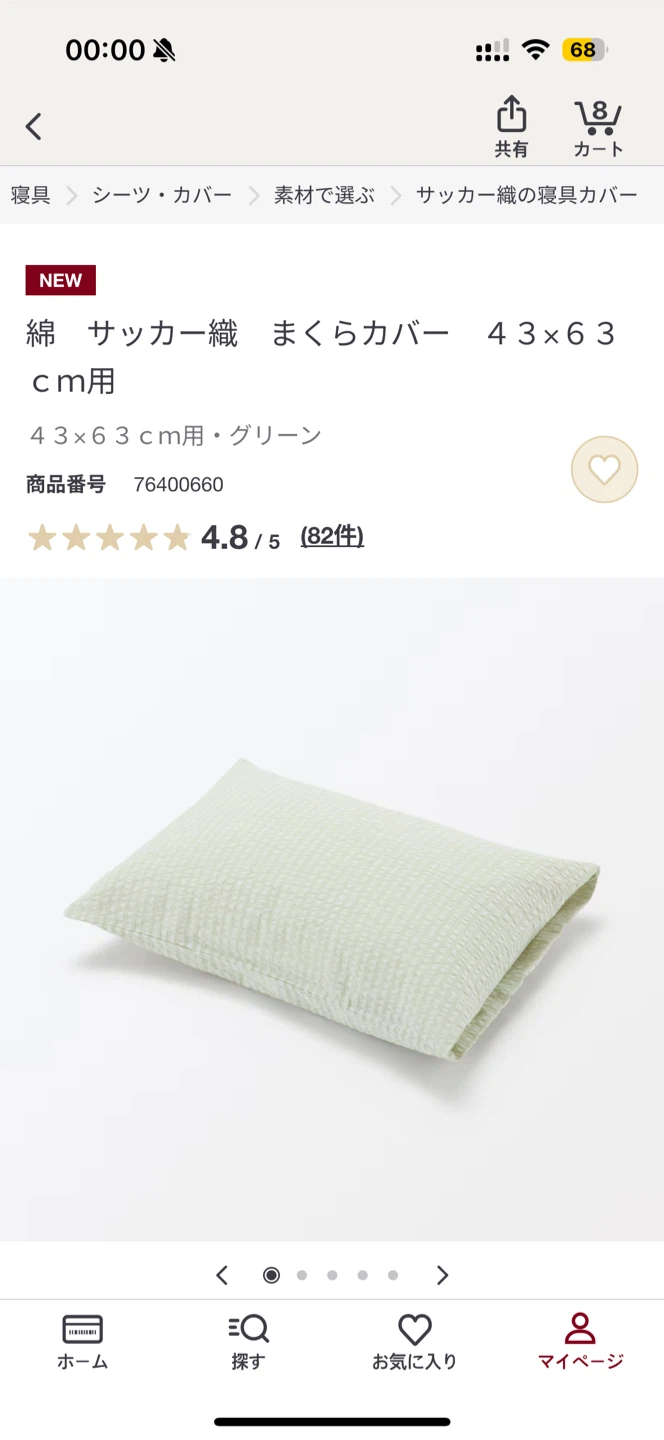Open サッカー織の寝具カバー breadcrumb

point(527,195)
